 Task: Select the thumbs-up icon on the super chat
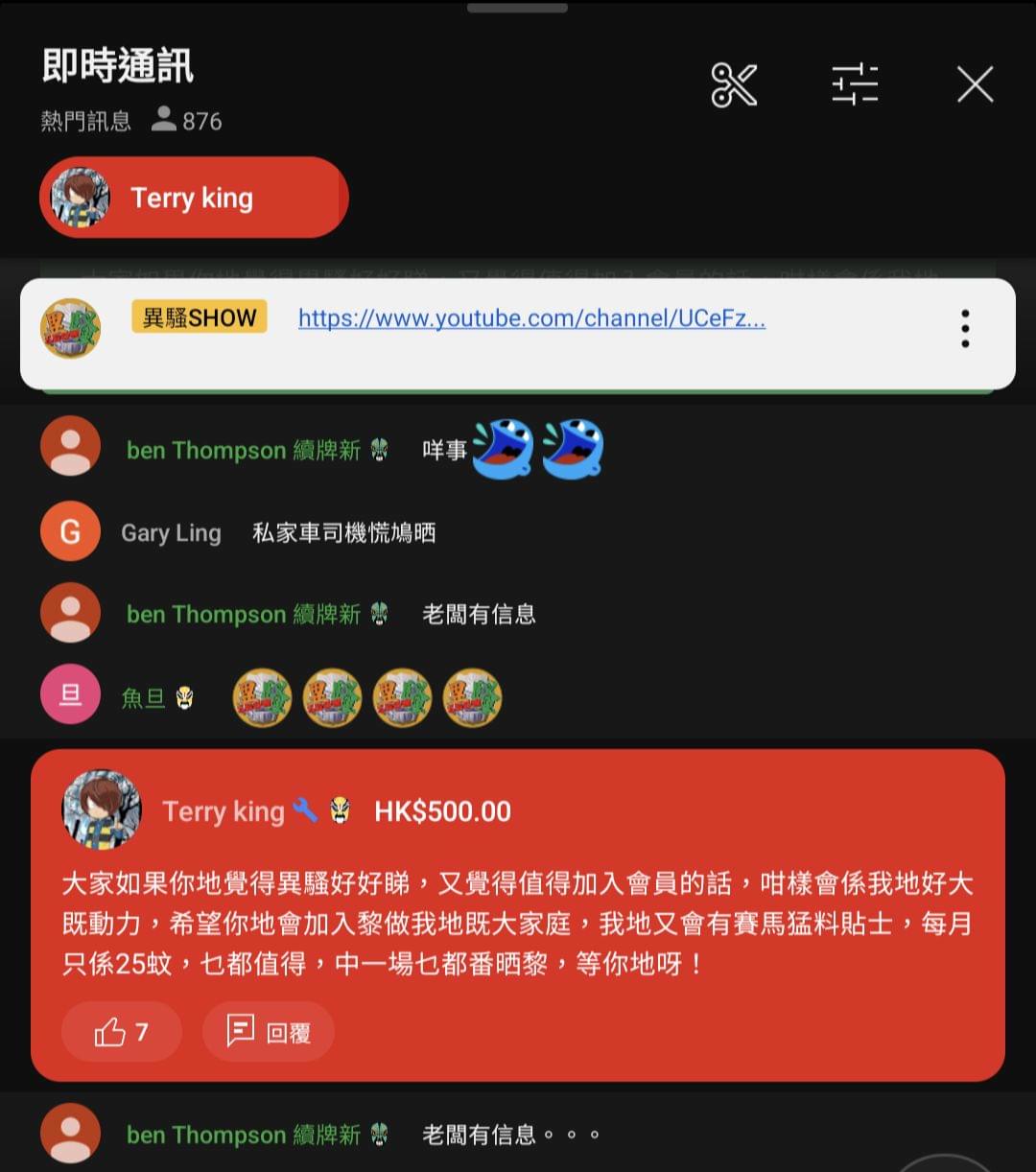click(110, 1031)
